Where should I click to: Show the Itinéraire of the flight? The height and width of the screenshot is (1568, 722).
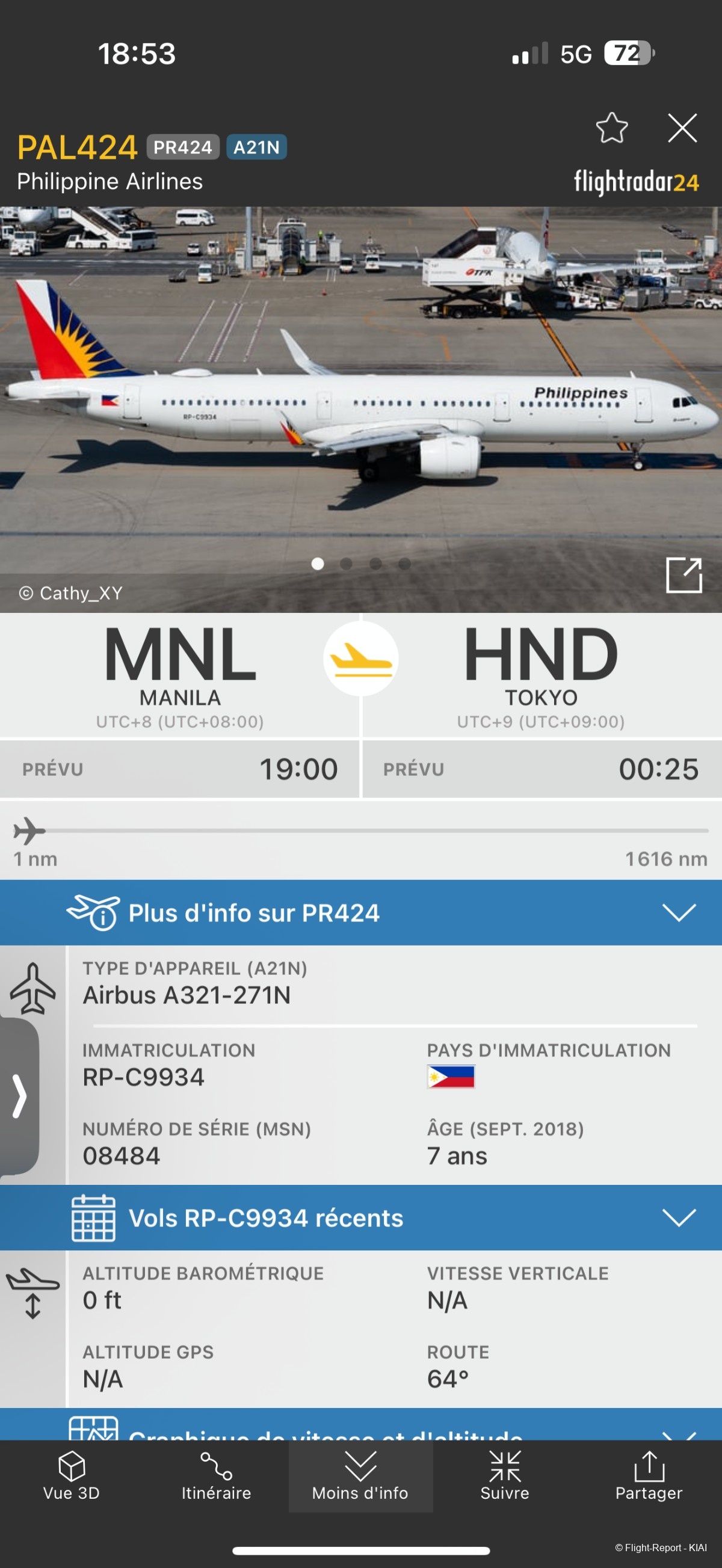tap(216, 1475)
